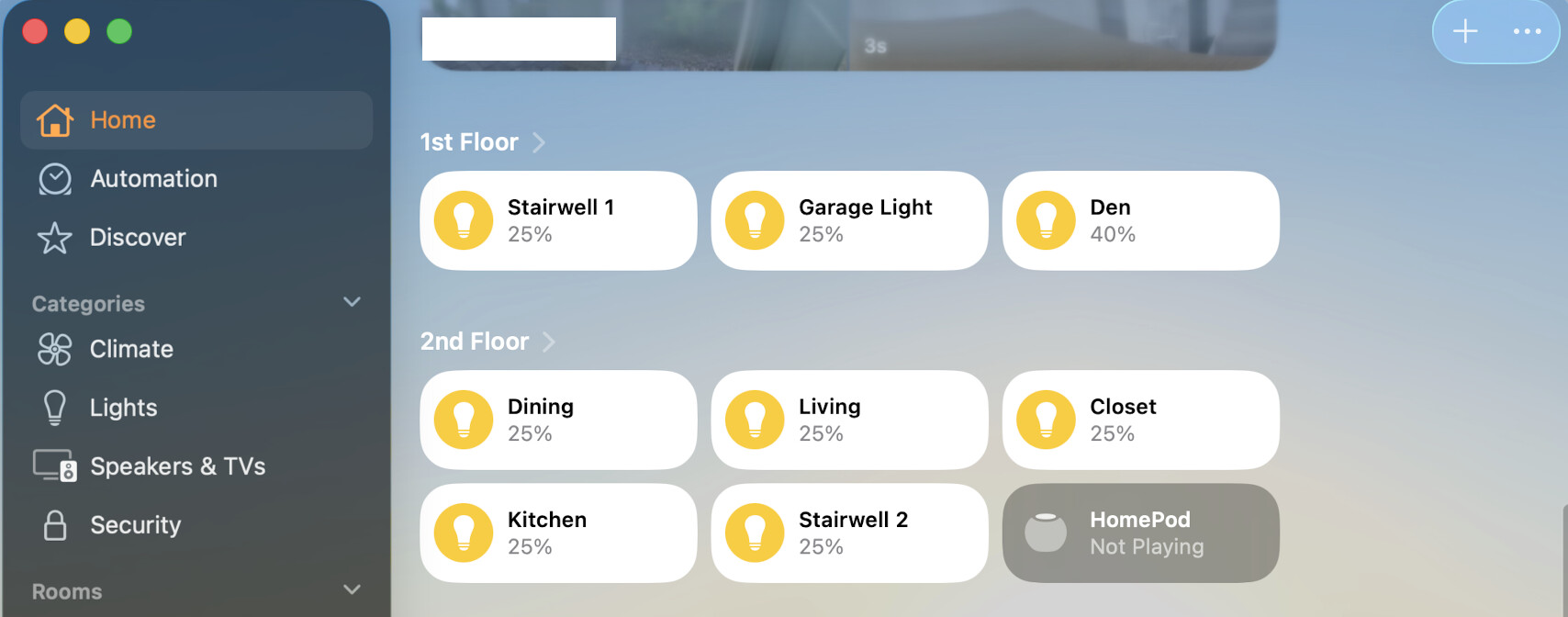
Task: Open the three-dot more menu
Action: point(1527,32)
